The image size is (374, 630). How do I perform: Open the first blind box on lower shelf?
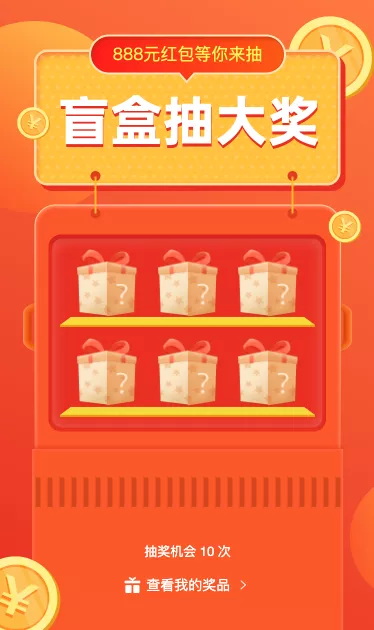click(106, 372)
